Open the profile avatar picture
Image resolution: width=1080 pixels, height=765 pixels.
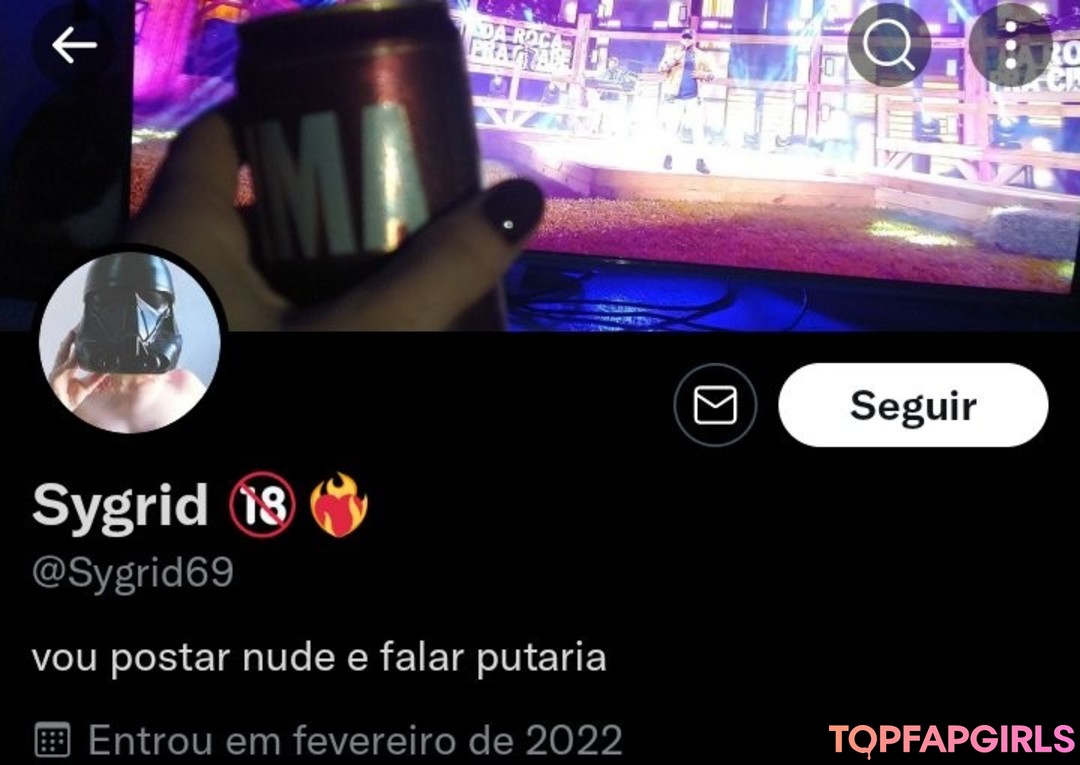tap(130, 340)
